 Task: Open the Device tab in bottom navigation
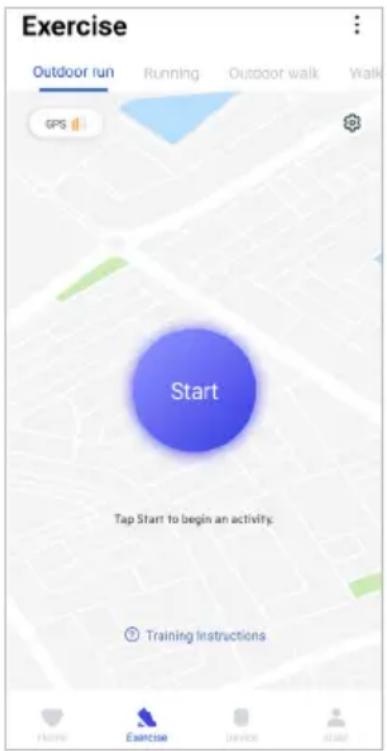pos(241,724)
